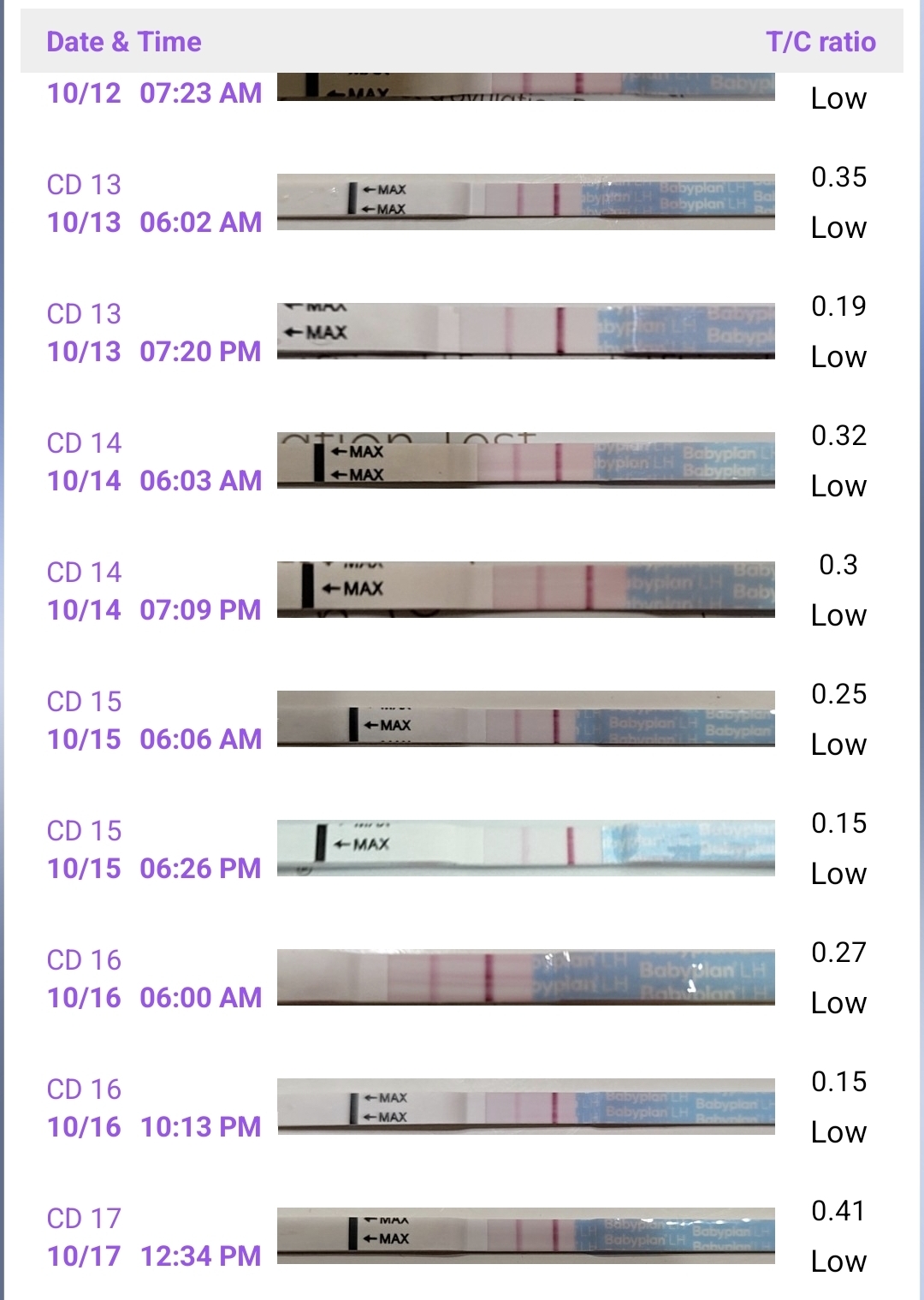The image size is (924, 1300).
Task: View the 10/14 07:09 PM test entry
Action: click(x=525, y=590)
